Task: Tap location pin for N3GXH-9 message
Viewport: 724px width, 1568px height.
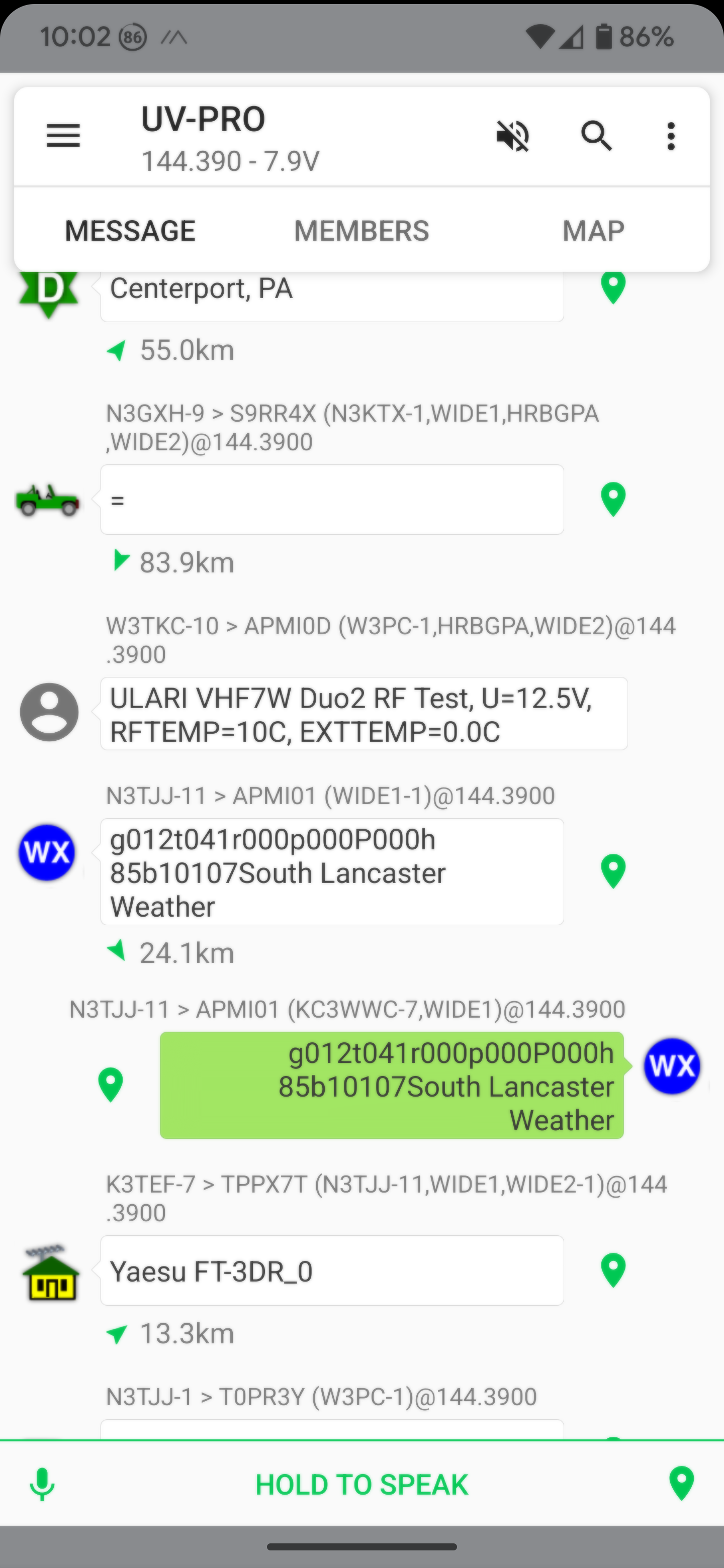Action: point(613,499)
